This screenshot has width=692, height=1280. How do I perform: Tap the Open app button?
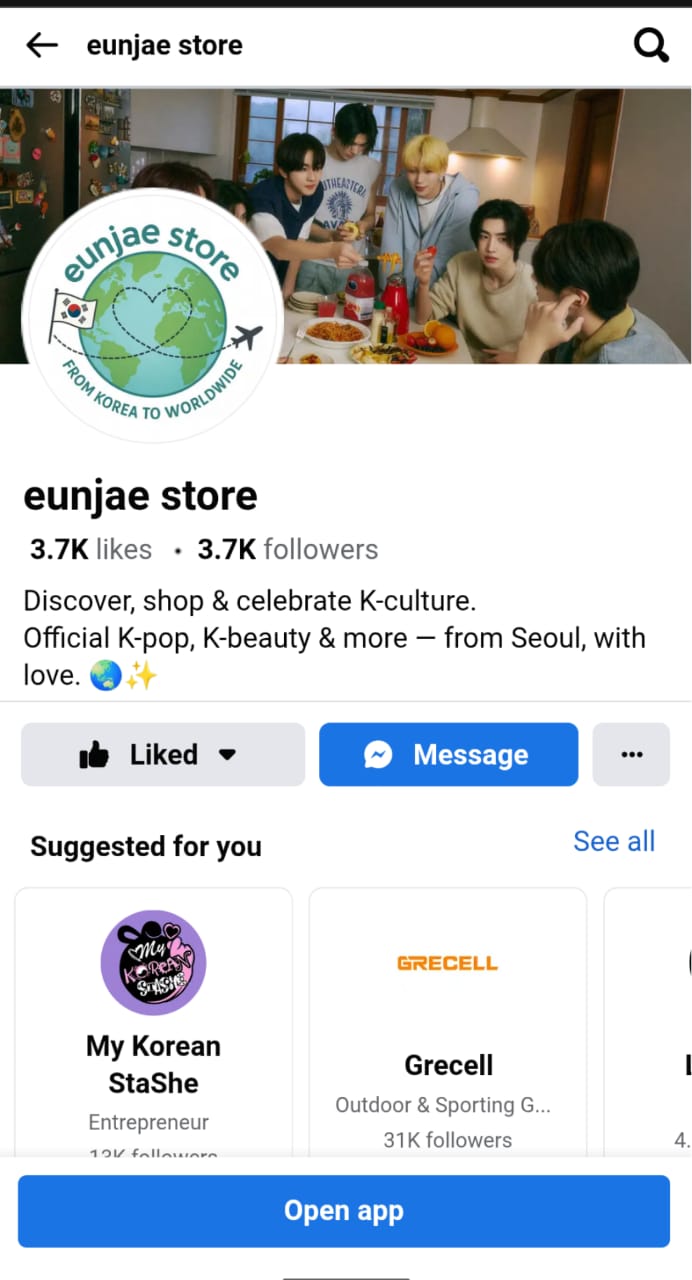(344, 1211)
